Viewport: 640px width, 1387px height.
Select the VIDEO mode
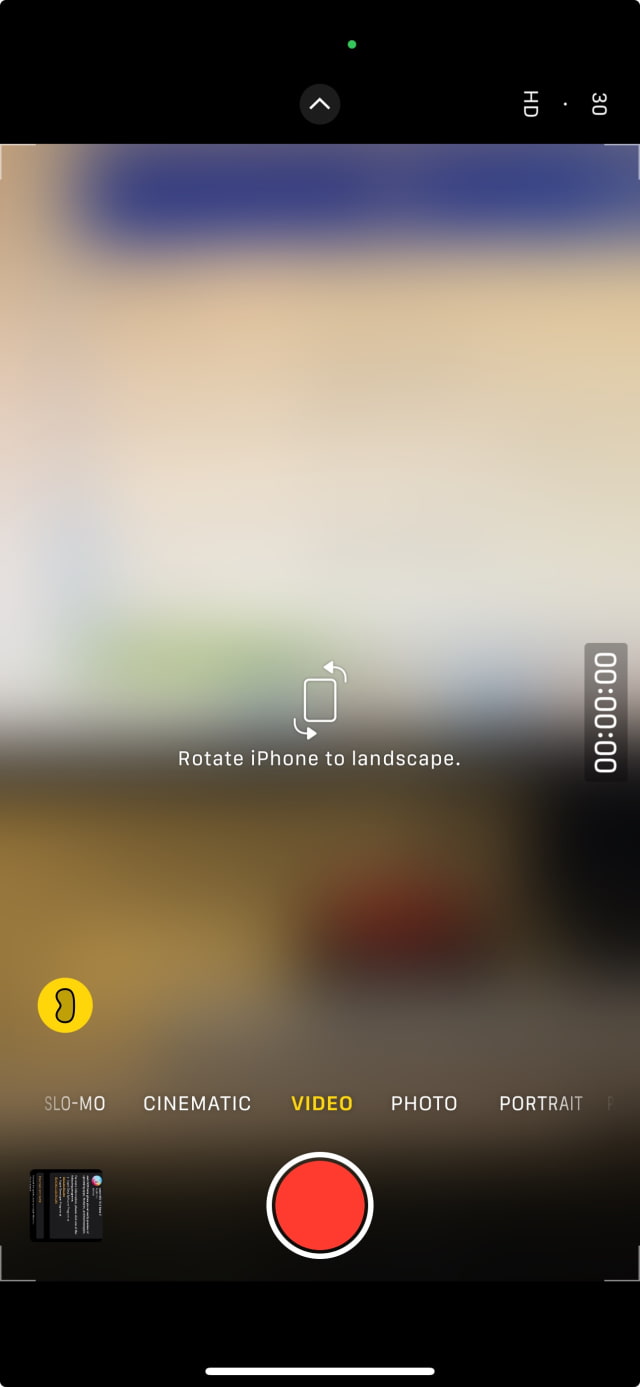[322, 1103]
